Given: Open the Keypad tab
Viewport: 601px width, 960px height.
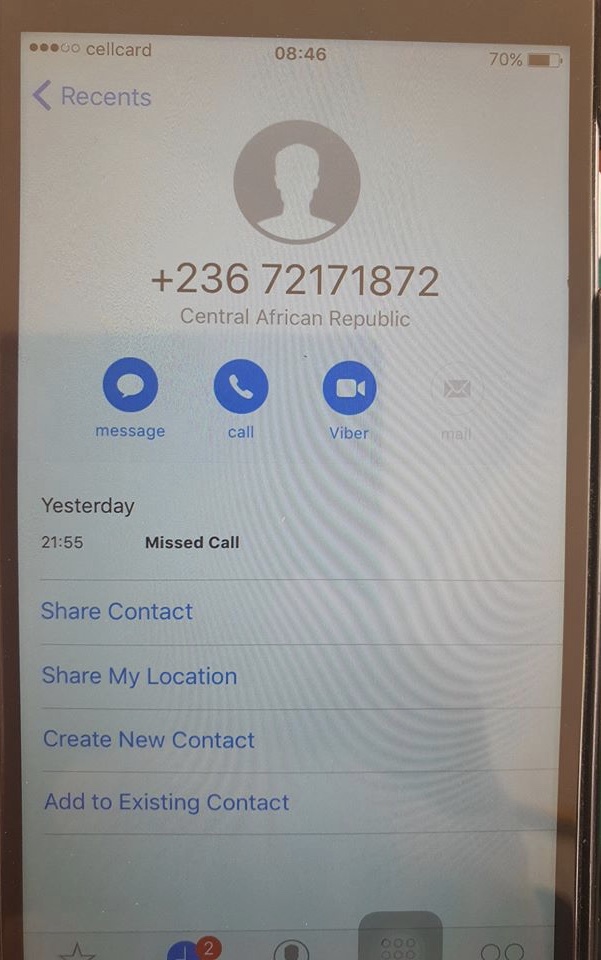Looking at the screenshot, I should click(x=399, y=945).
